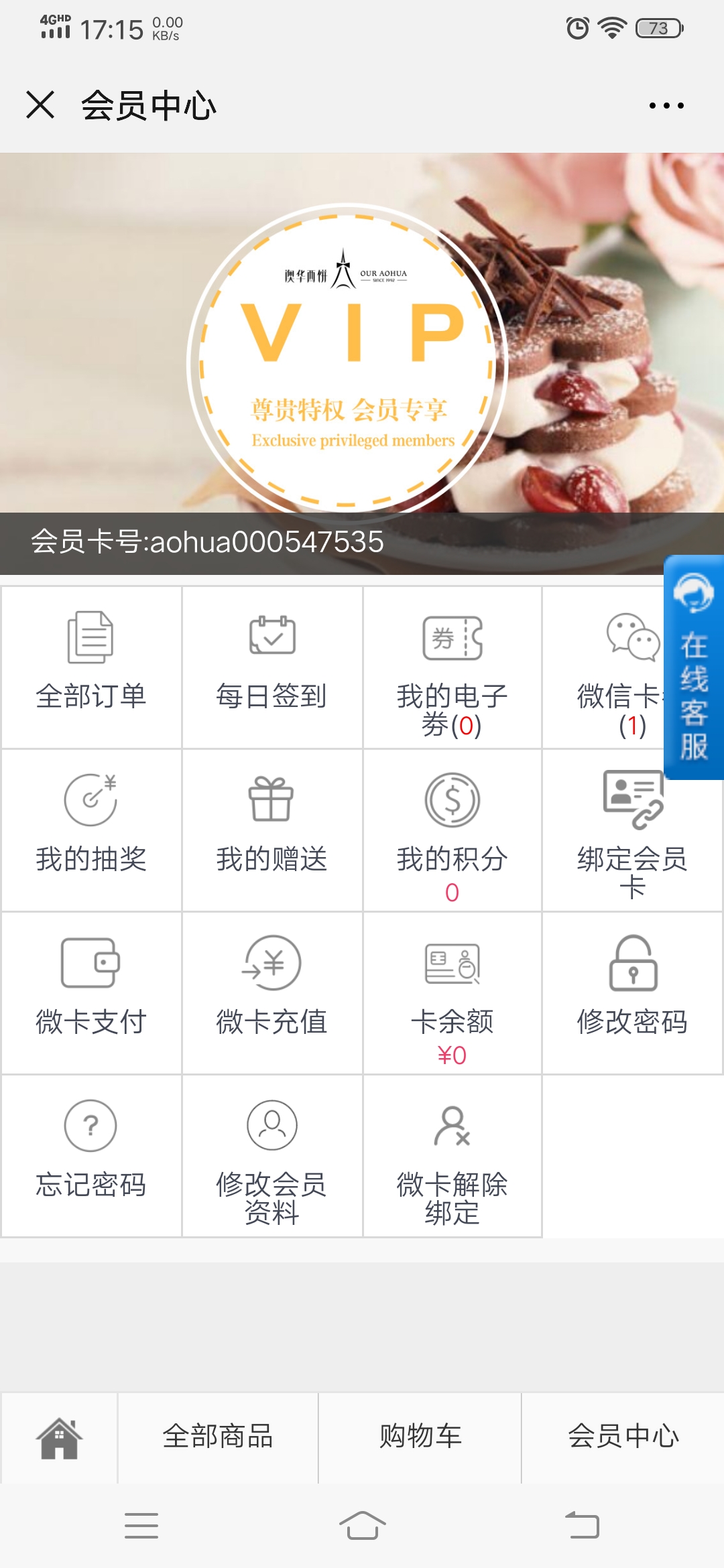Open 每日签到 daily check-in
The width and height of the screenshot is (724, 1568).
(271, 667)
